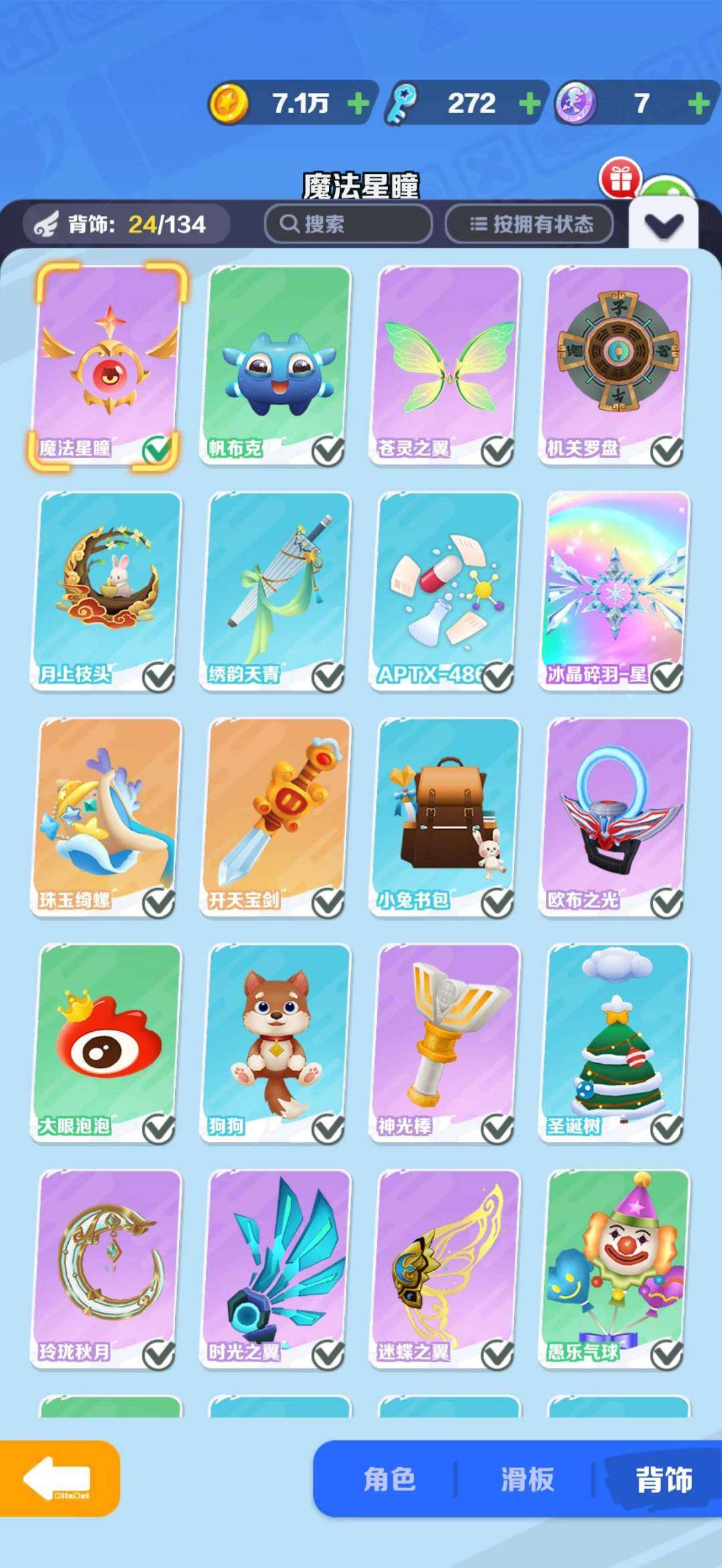This screenshot has width=722, height=1568.
Task: Switch to the 角色 tab
Action: [x=389, y=1480]
